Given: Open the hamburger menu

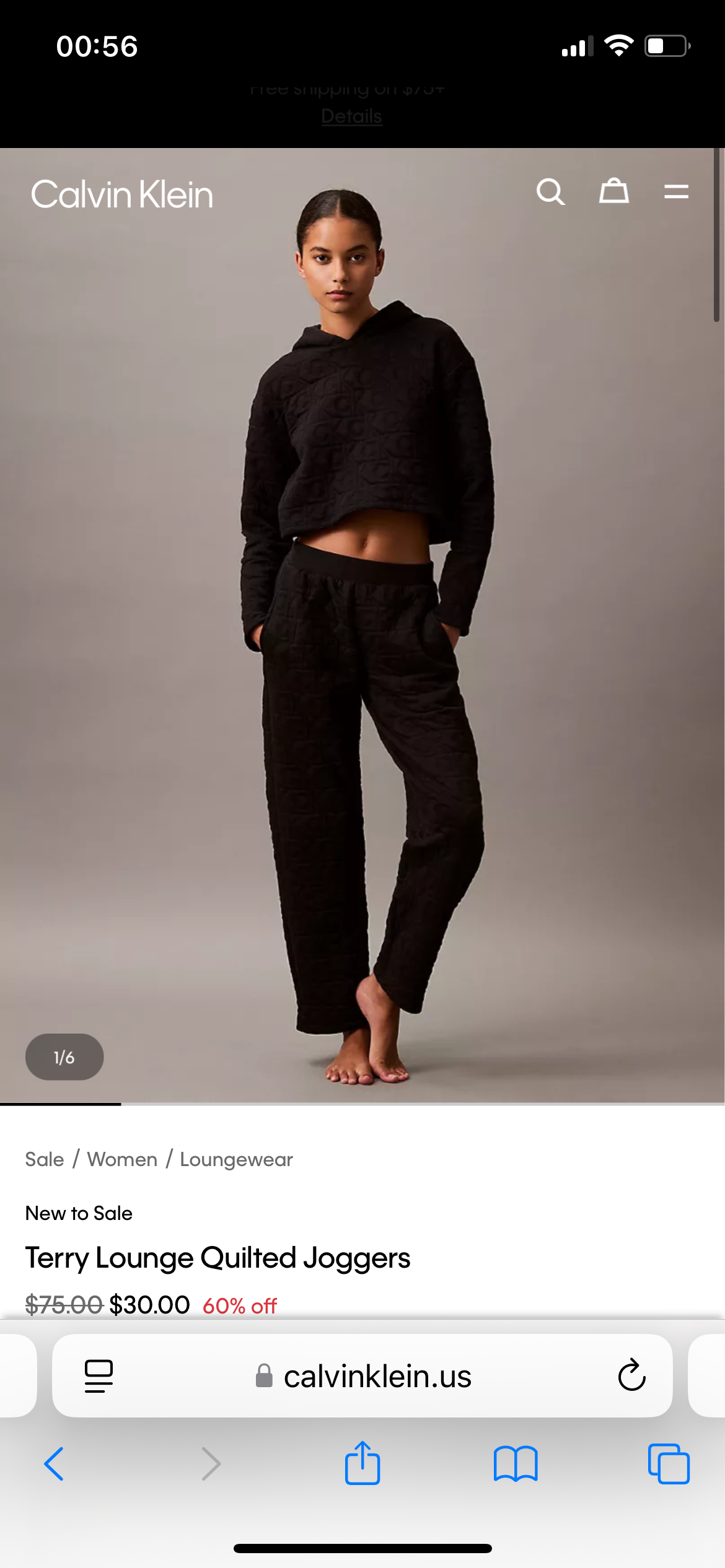Looking at the screenshot, I should 676,192.
